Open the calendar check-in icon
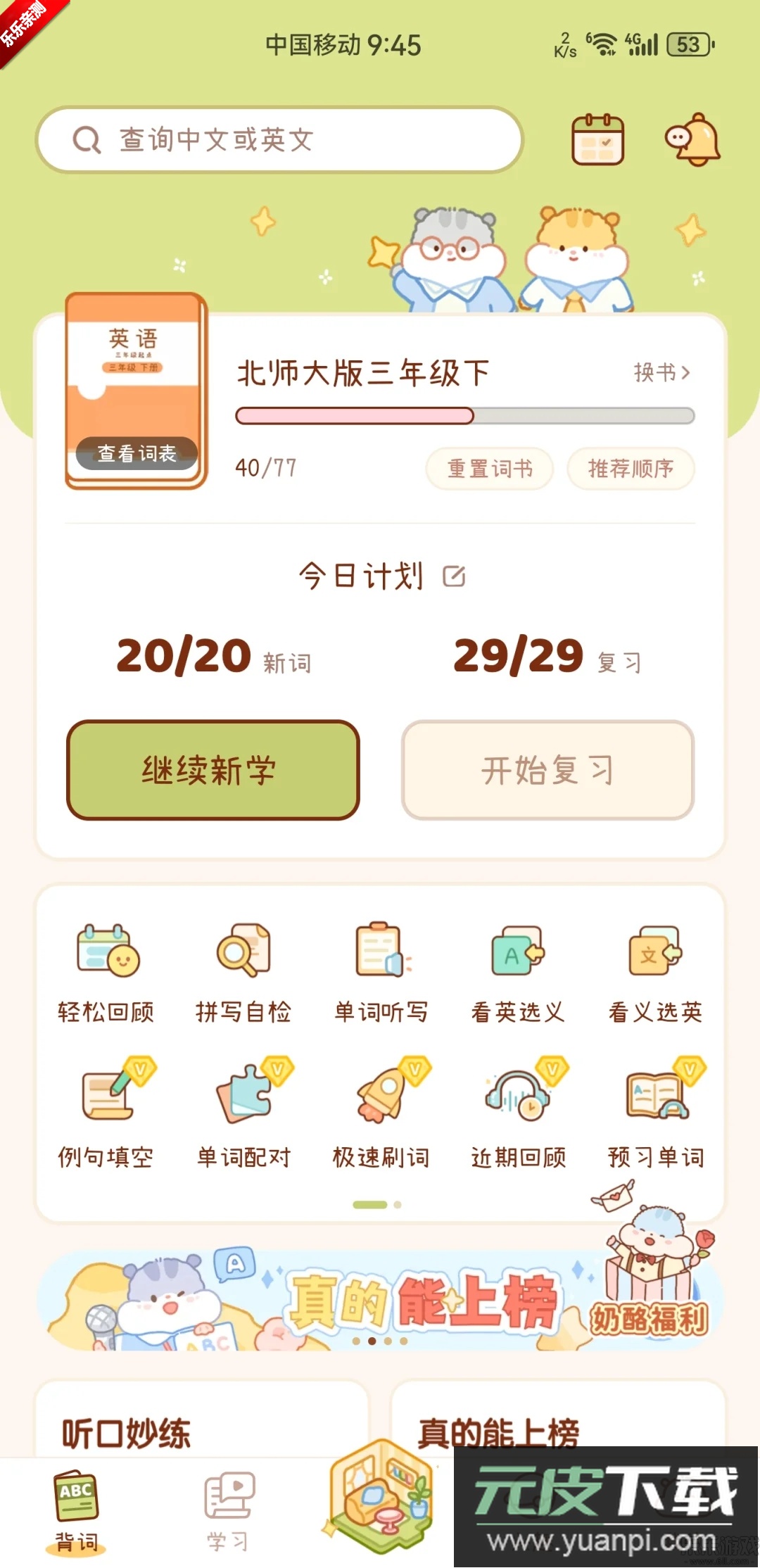 (x=597, y=140)
